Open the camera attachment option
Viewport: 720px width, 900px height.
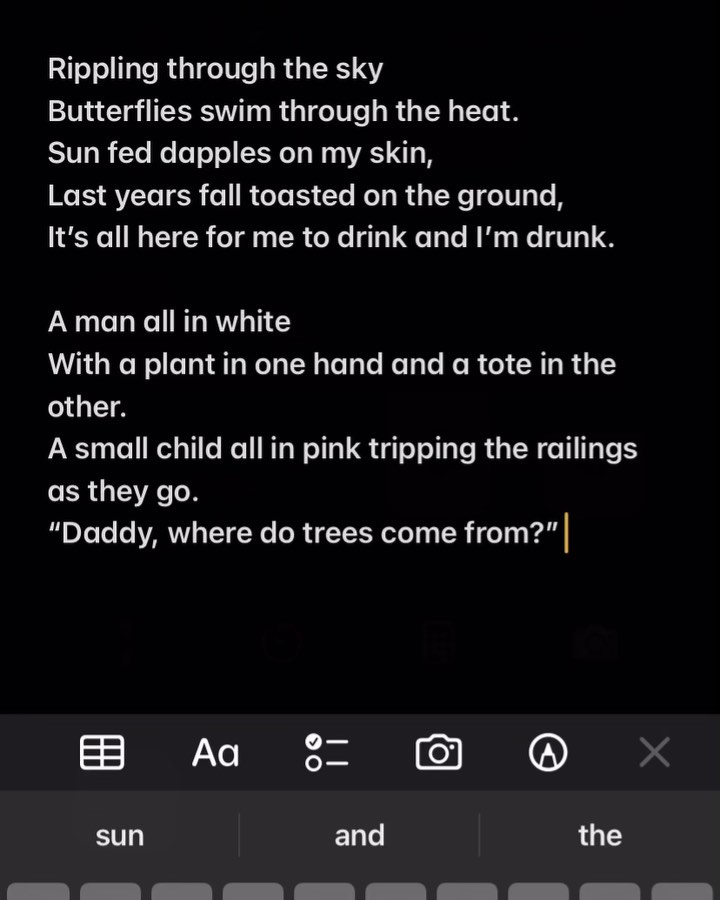[x=439, y=752]
